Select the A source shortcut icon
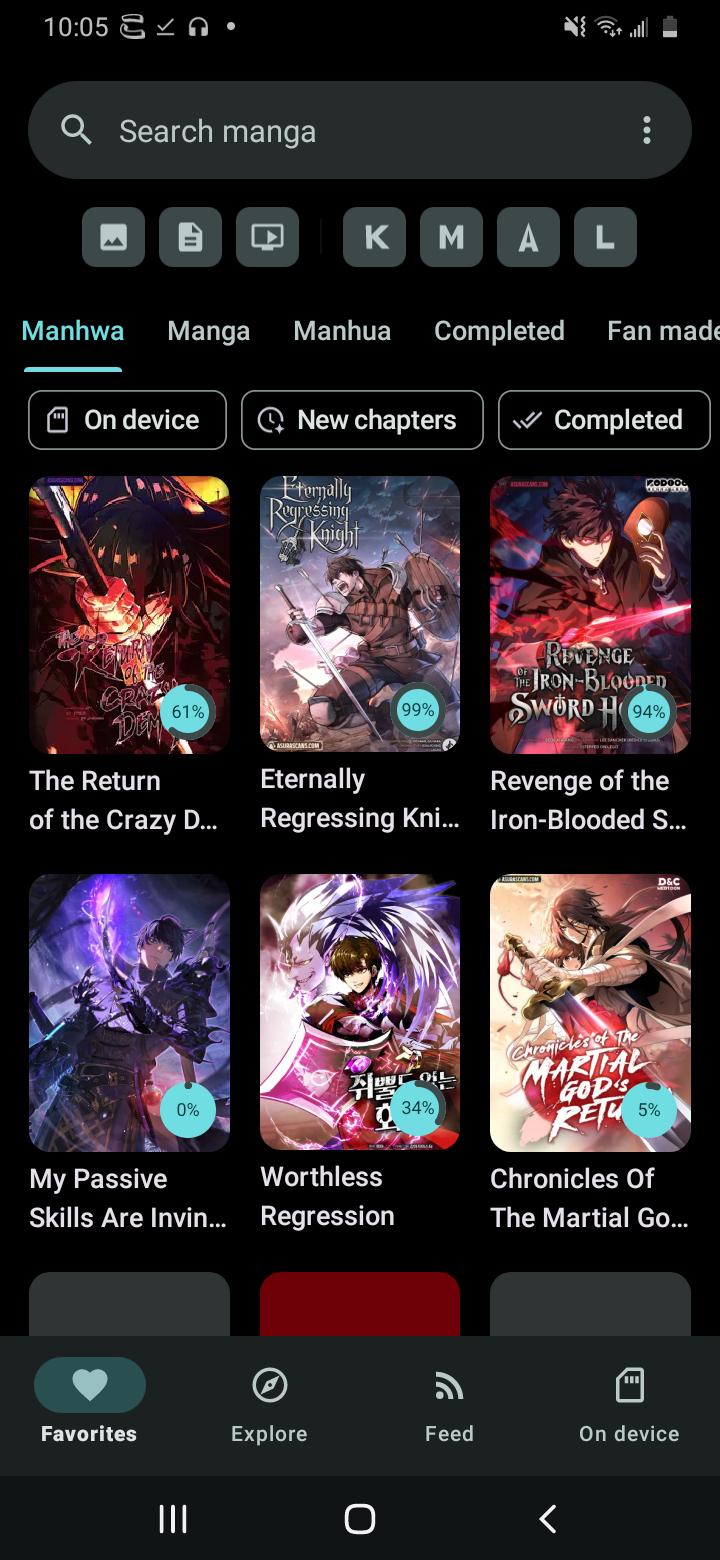 (x=528, y=237)
